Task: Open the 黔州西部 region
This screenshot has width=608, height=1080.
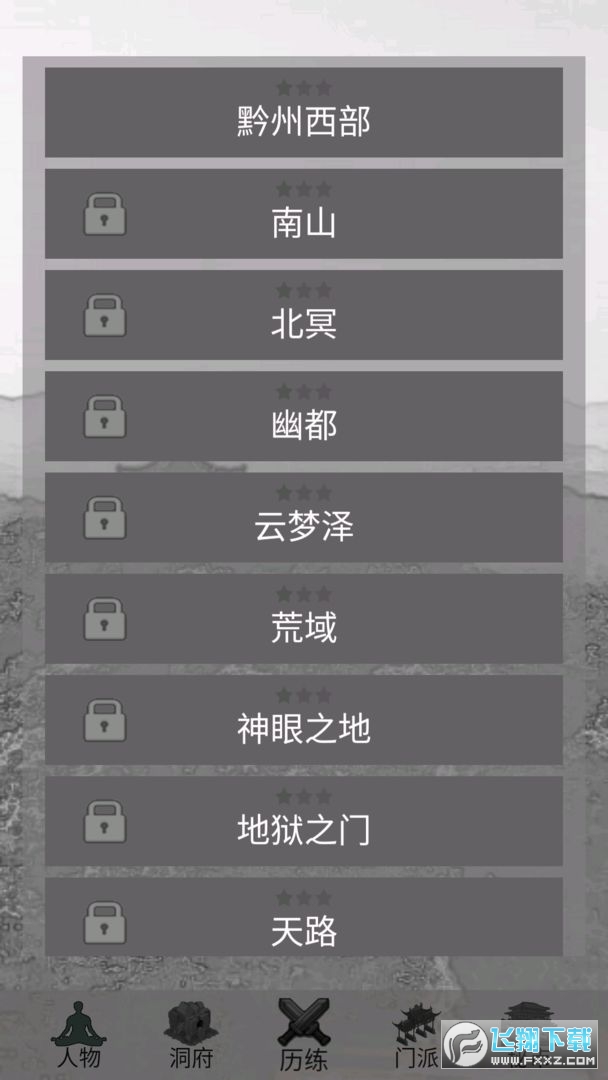Action: click(x=303, y=112)
